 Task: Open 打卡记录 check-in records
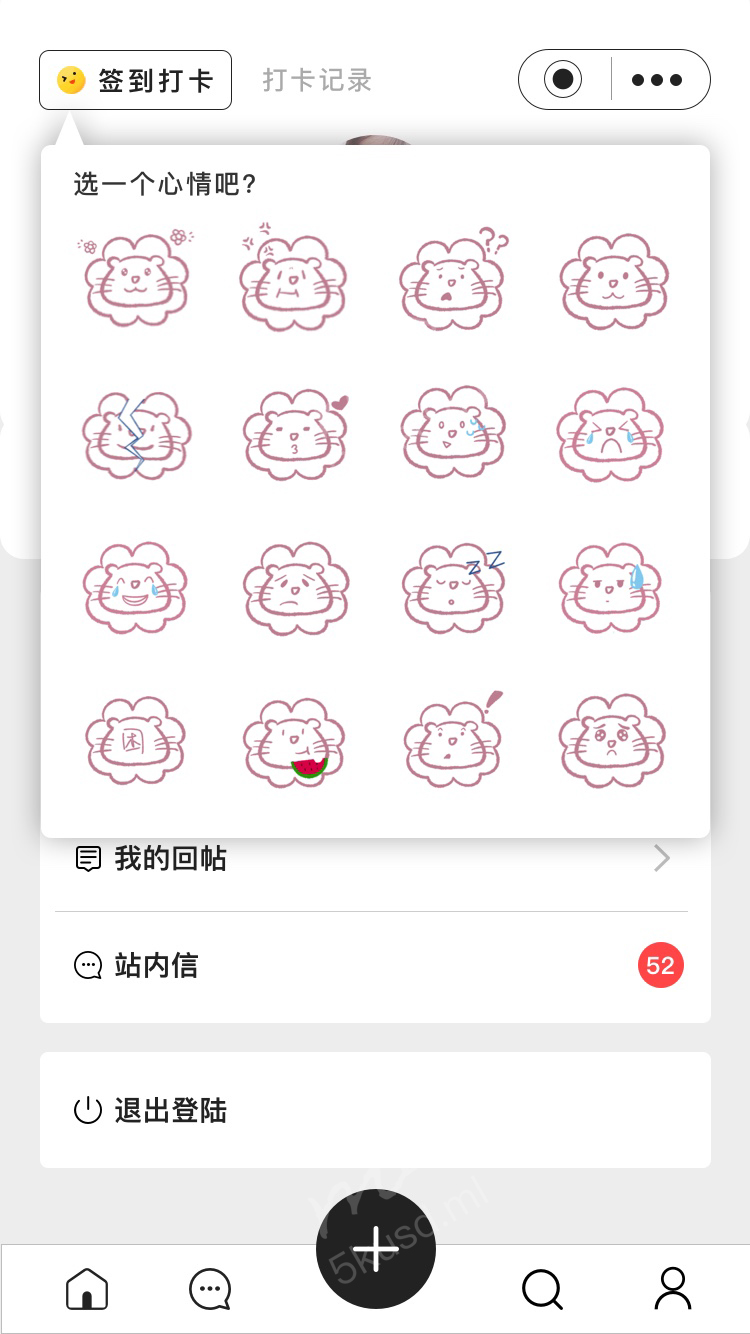[317, 80]
